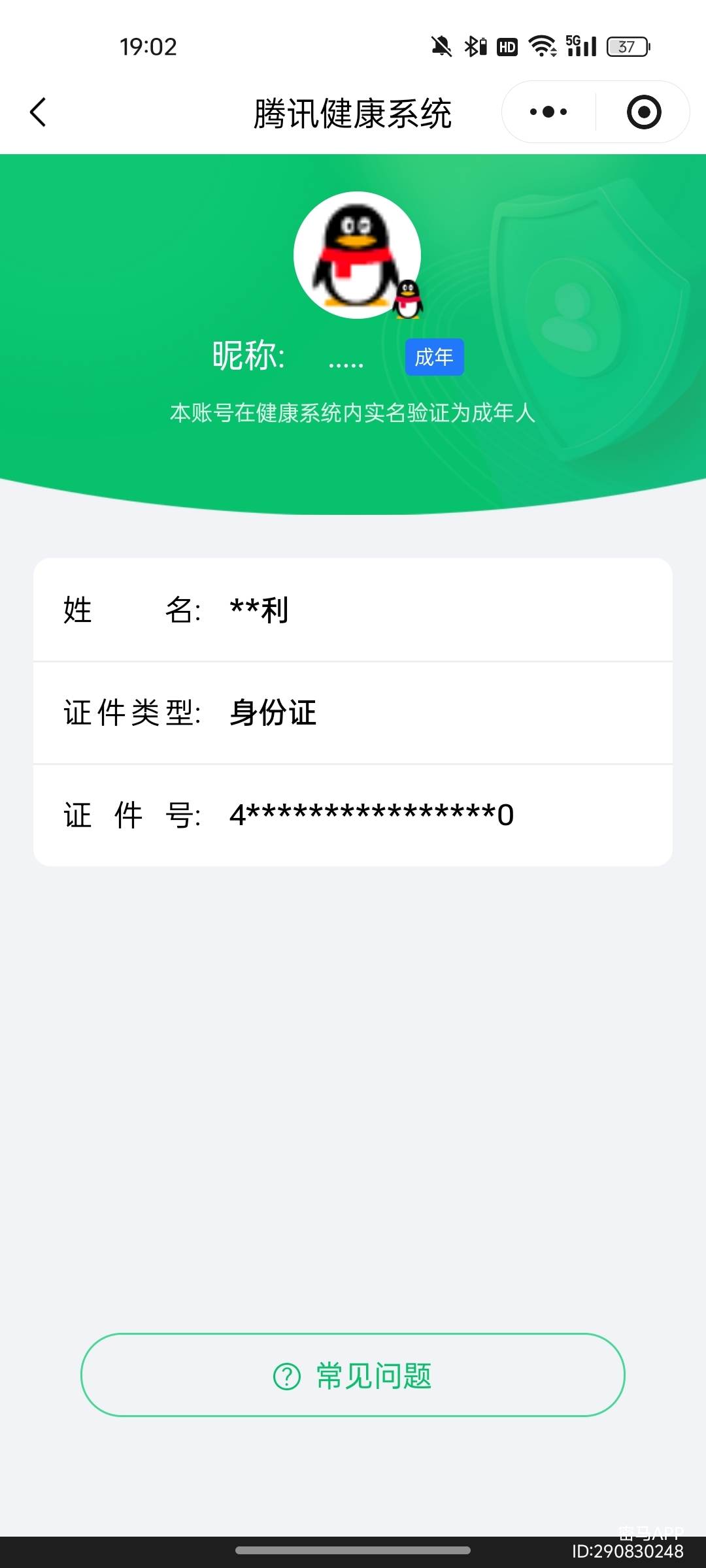This screenshot has width=706, height=1568.
Task: Tap the circular capsule exit icon
Action: pos(643,111)
